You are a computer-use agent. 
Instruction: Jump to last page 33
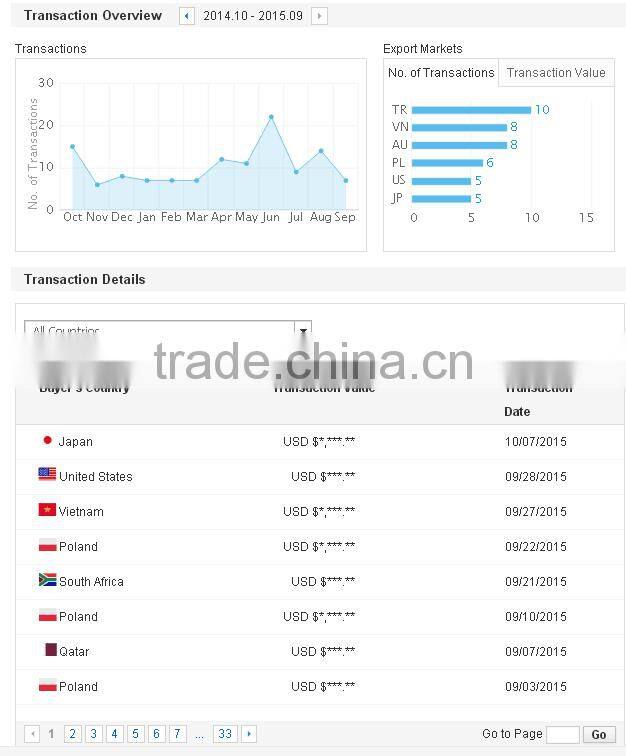tap(224, 734)
